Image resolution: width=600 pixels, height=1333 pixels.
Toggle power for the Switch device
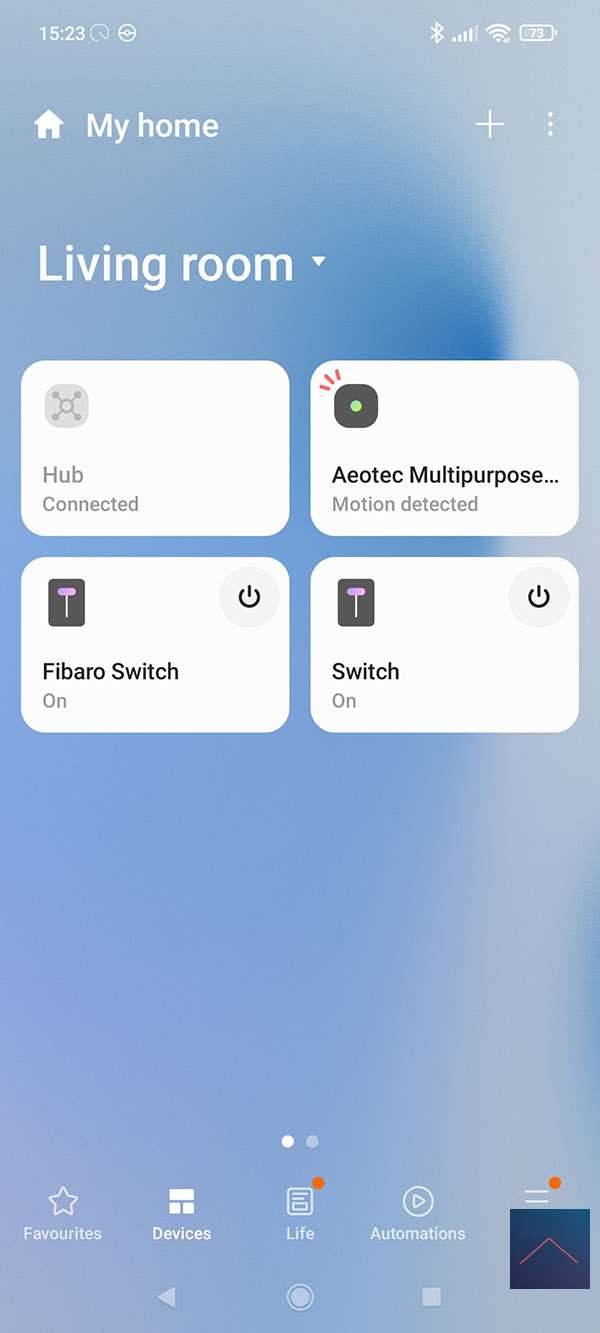(x=538, y=598)
